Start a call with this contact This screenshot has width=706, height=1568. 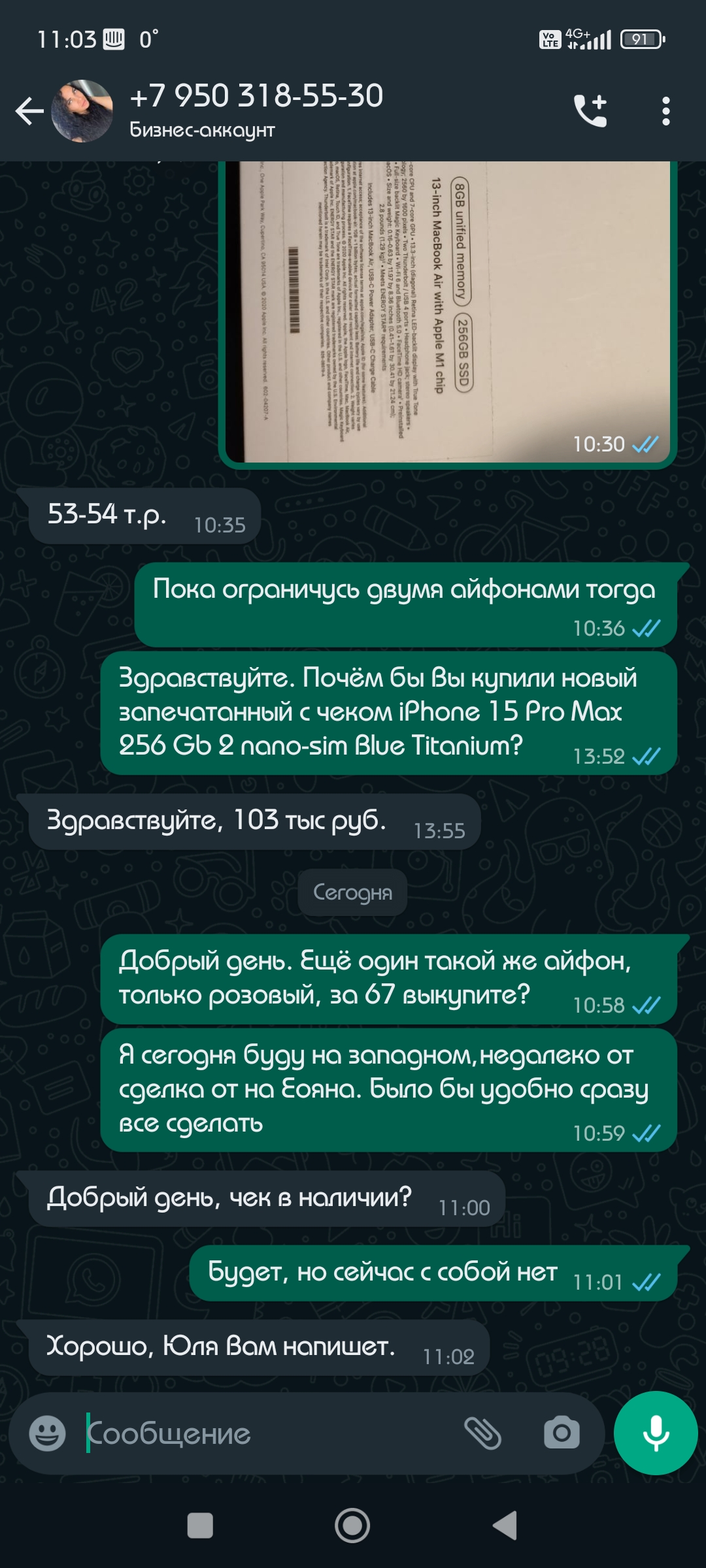[x=590, y=111]
